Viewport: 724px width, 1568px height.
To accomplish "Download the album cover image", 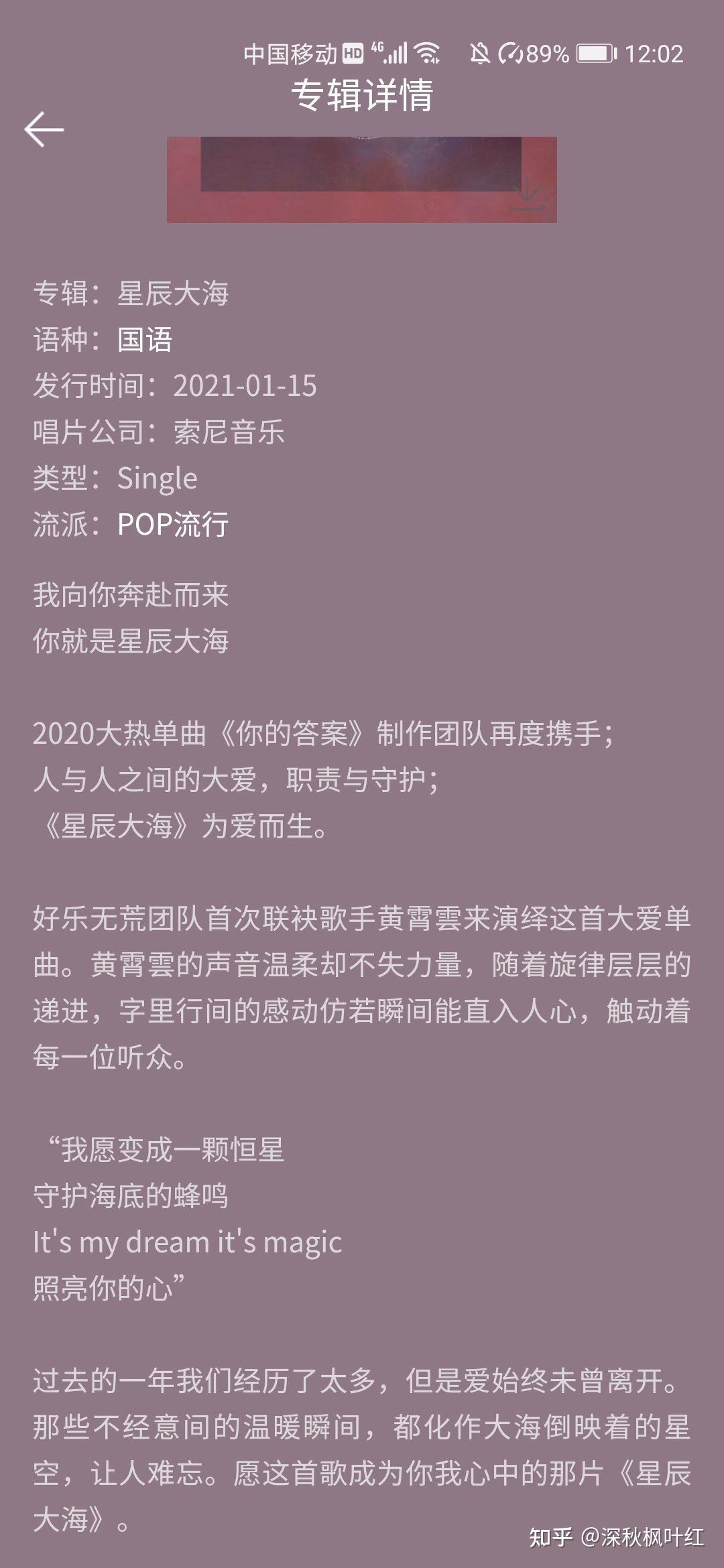I will pyautogui.click(x=527, y=194).
